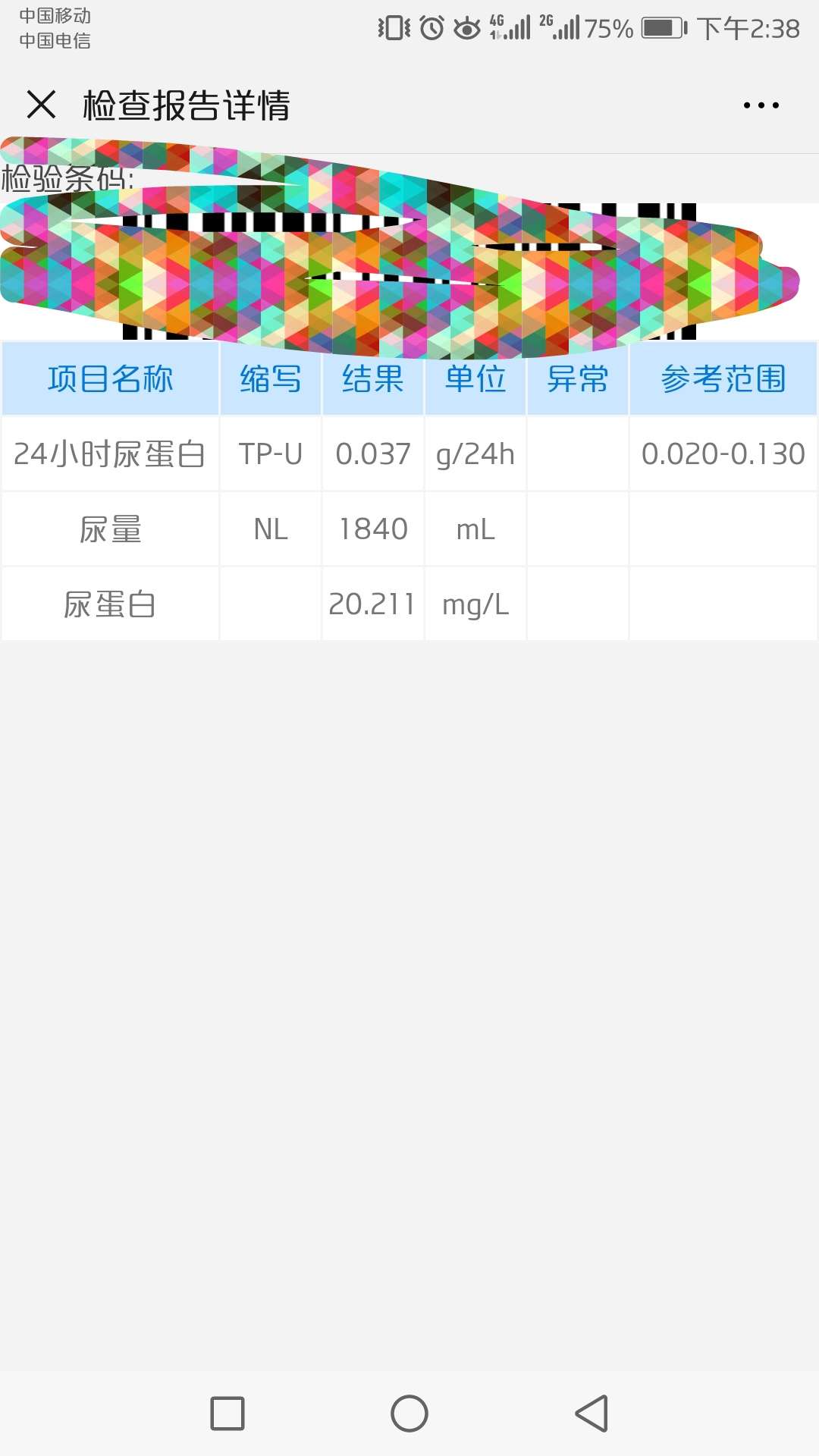Tap the 尿蛋白 value 20.211
Image resolution: width=819 pixels, height=1456 pixels.
point(373,603)
